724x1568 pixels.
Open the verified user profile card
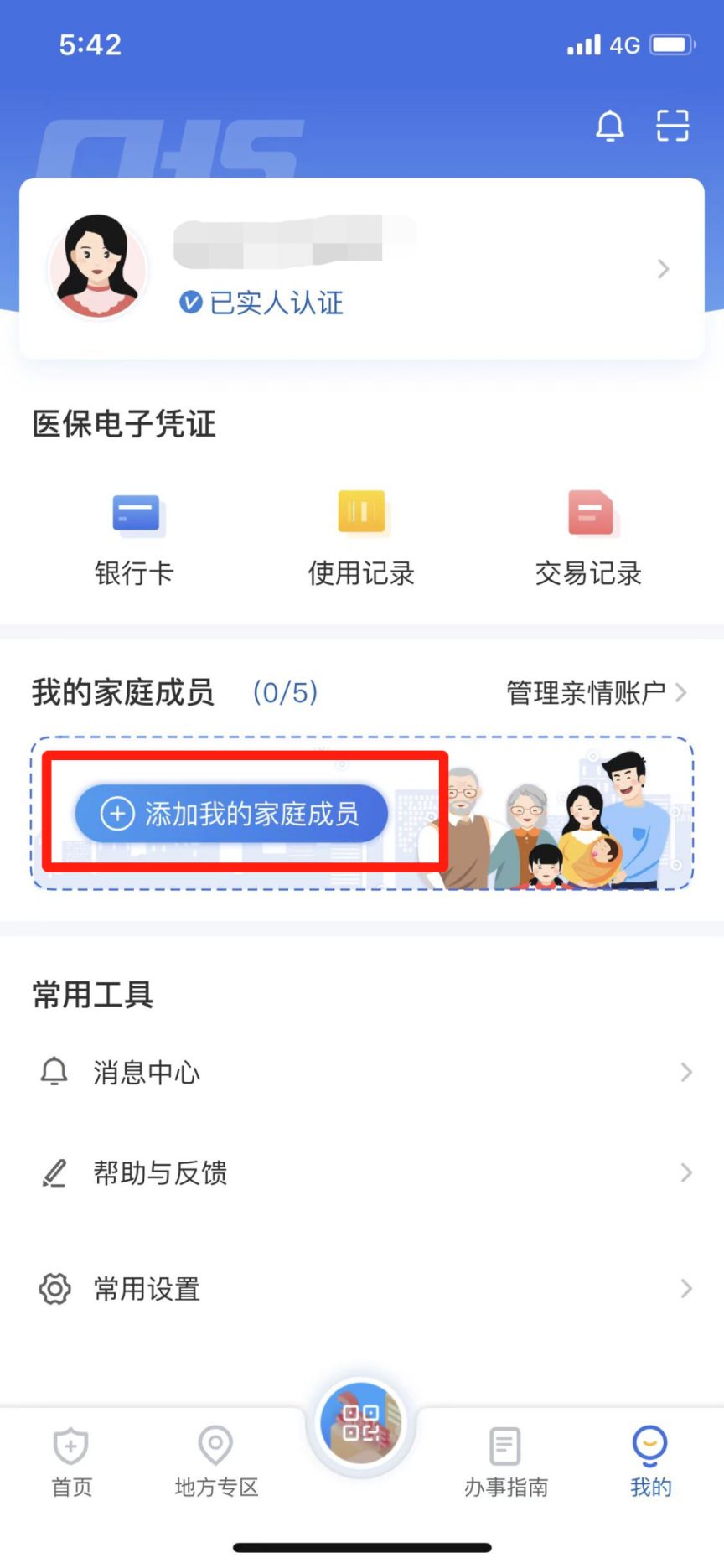click(x=361, y=269)
